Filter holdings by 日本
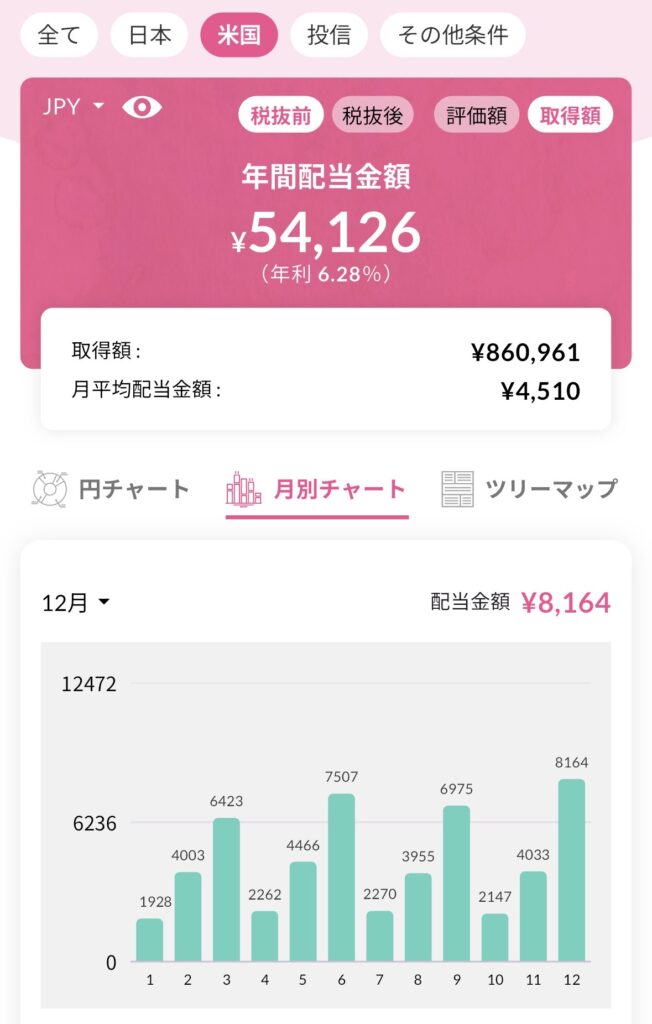The image size is (652, 1024). [x=150, y=35]
